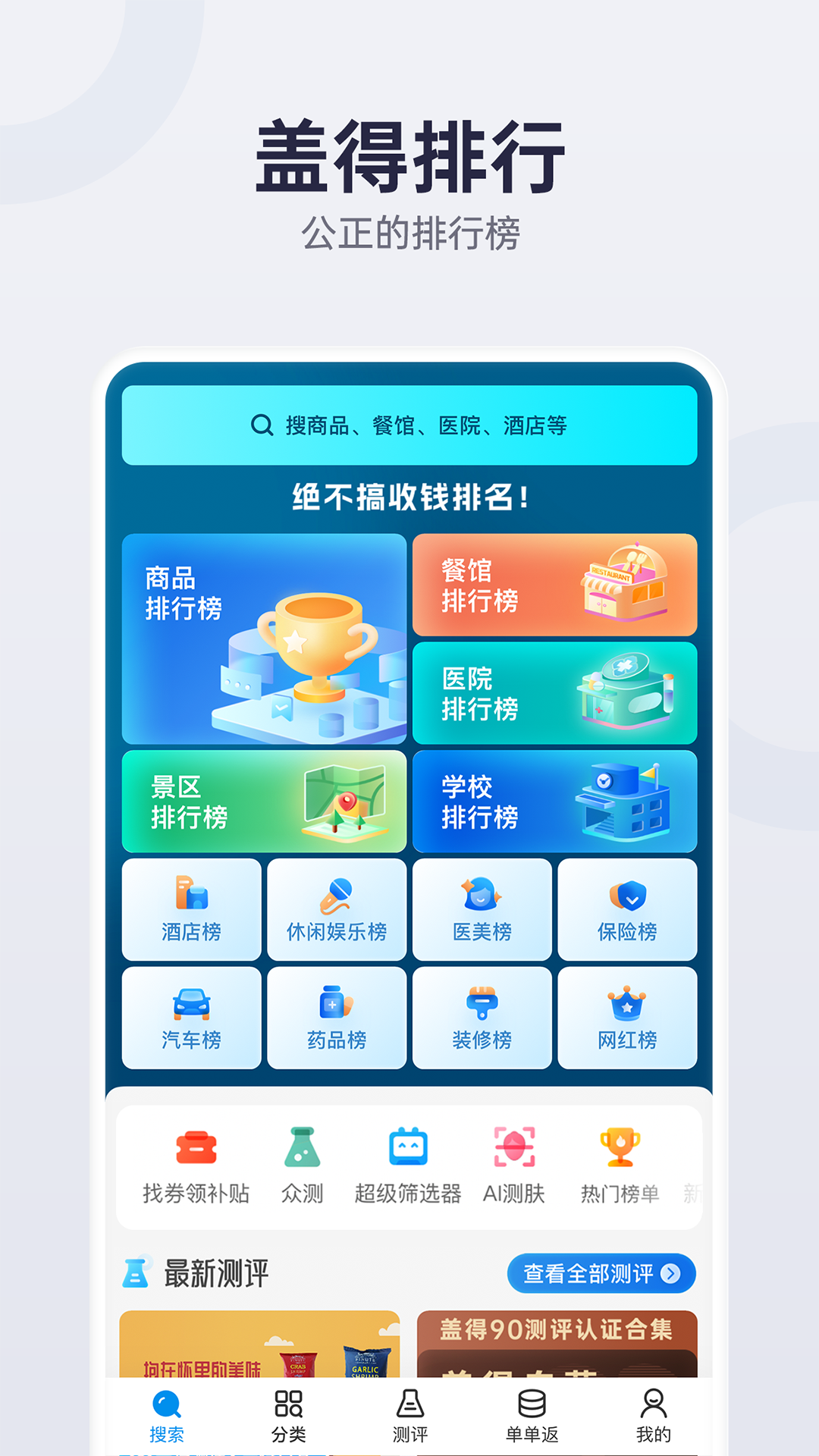Open the 商品排行榜 card
The width and height of the screenshot is (819, 1456).
point(263,639)
